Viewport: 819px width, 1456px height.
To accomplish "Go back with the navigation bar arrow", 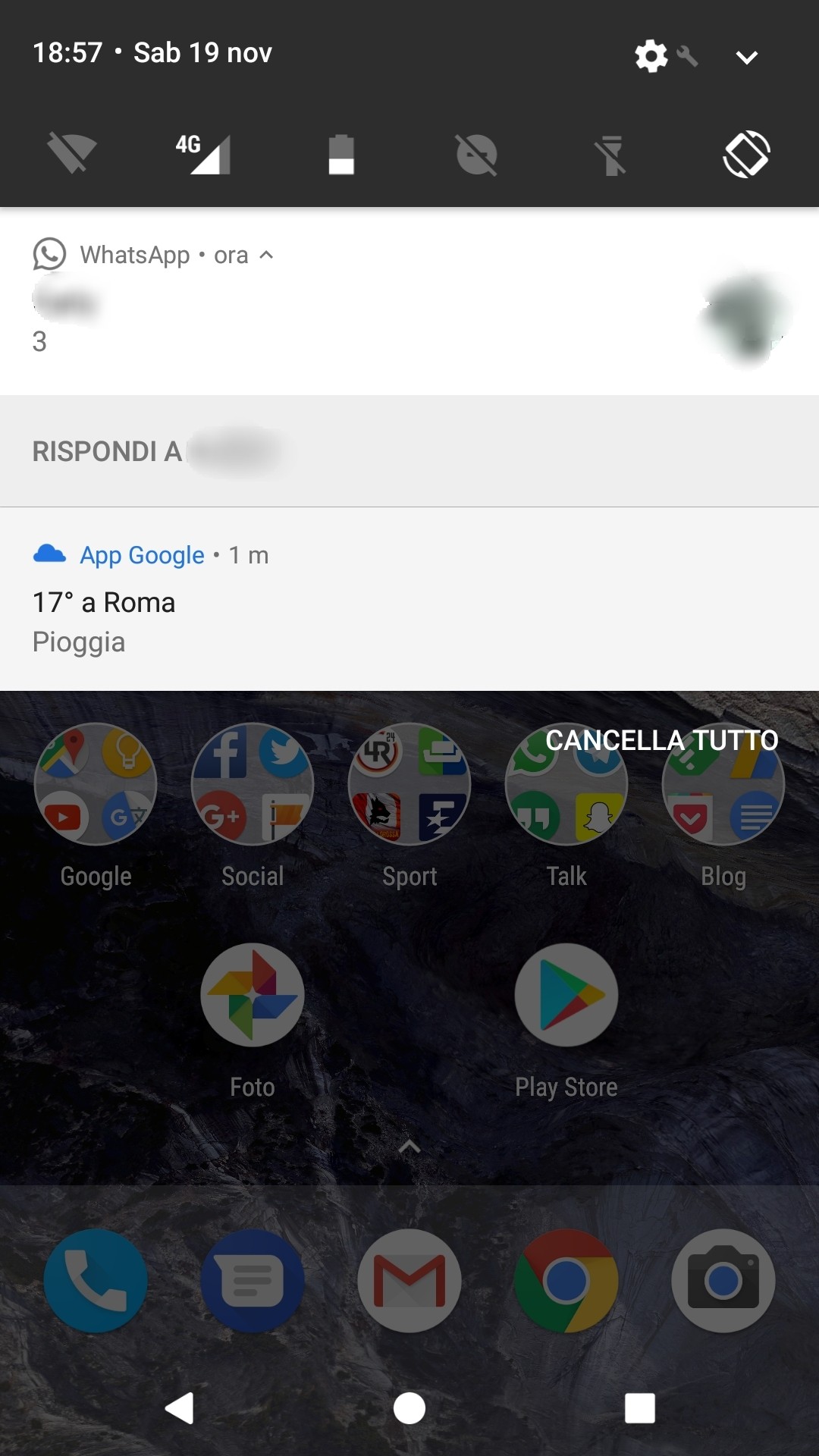I will pos(180,1408).
